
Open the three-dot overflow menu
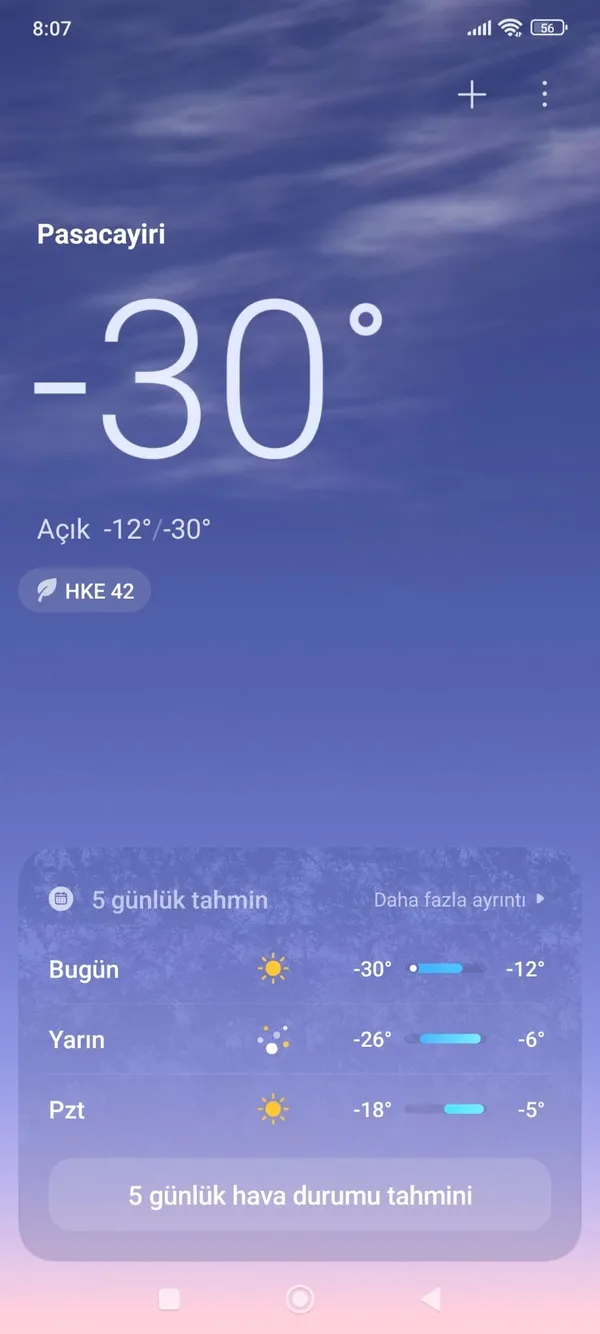pos(544,95)
